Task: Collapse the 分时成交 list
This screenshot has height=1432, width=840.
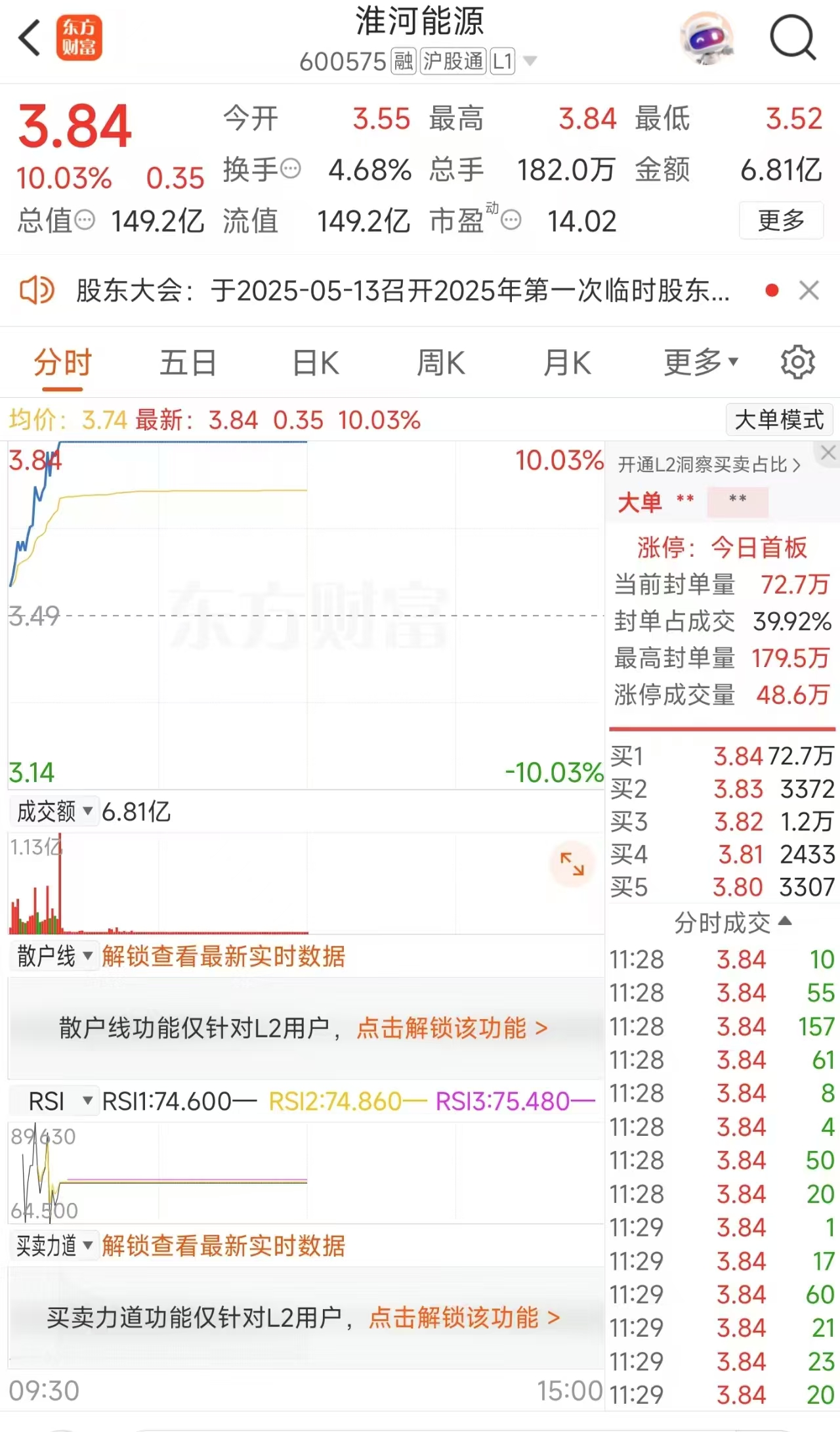Action: [732, 922]
